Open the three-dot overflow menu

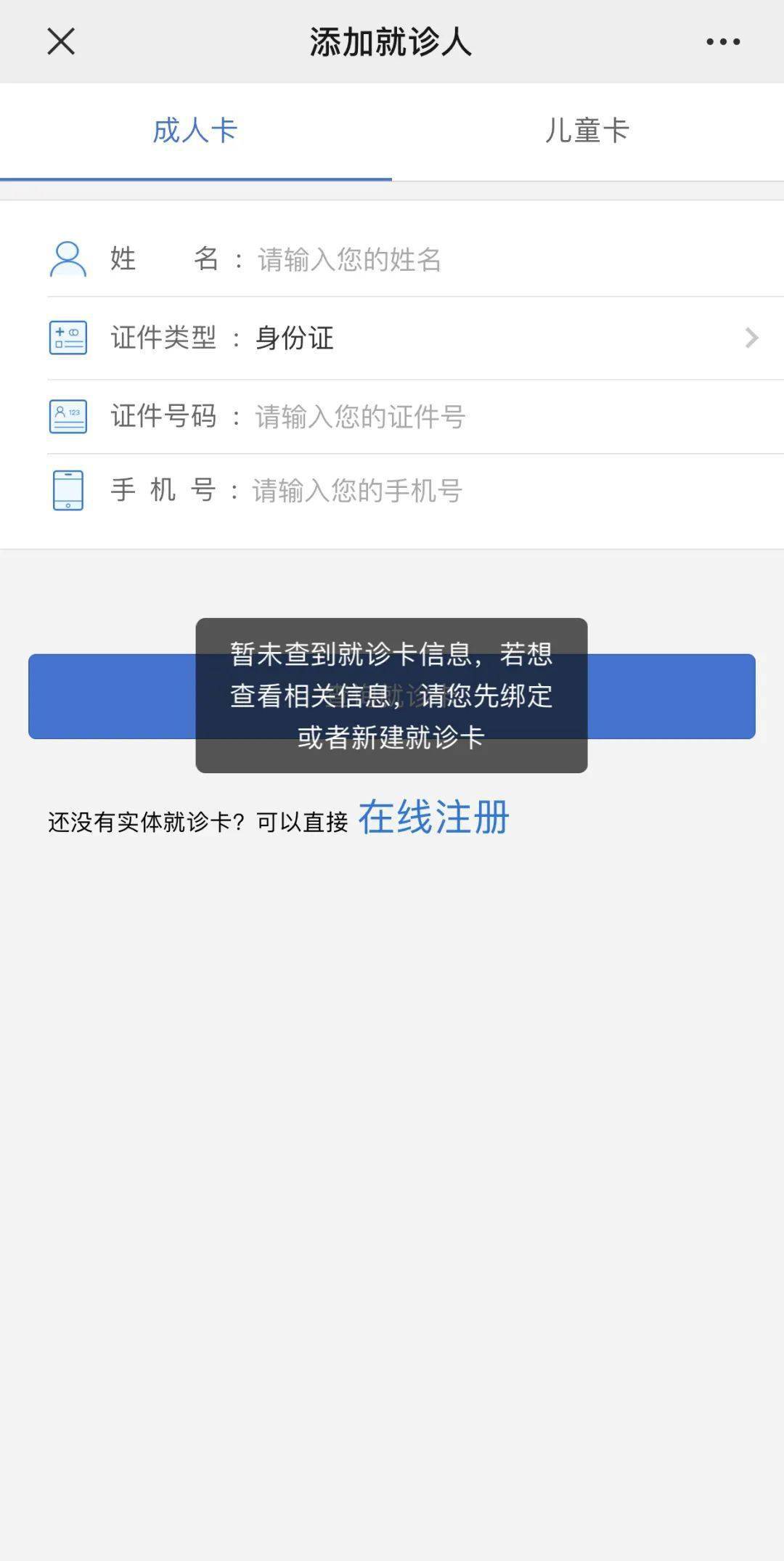click(x=723, y=42)
